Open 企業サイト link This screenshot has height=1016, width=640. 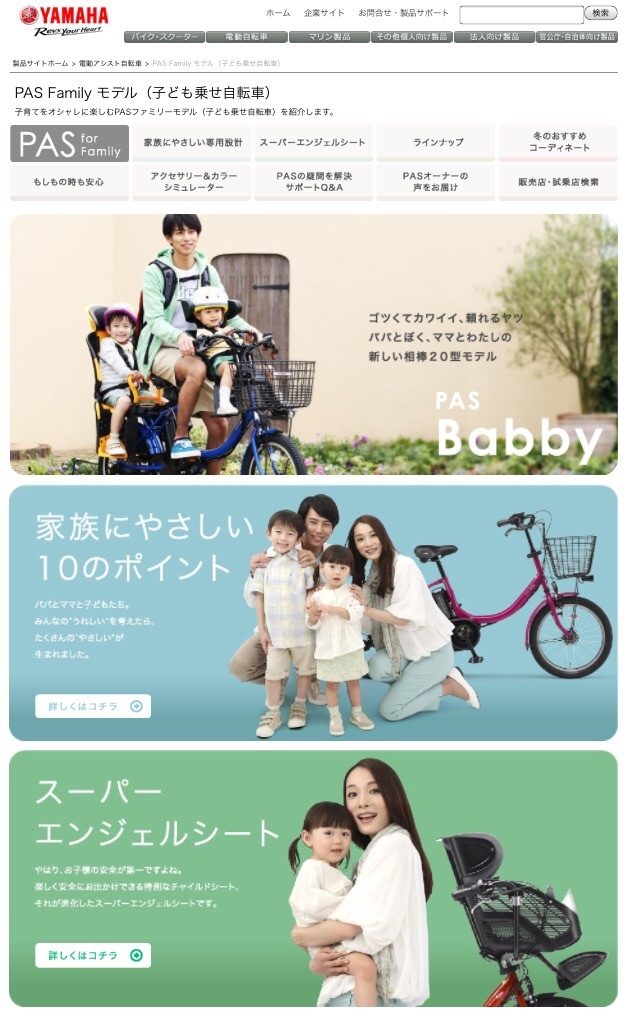pyautogui.click(x=324, y=13)
